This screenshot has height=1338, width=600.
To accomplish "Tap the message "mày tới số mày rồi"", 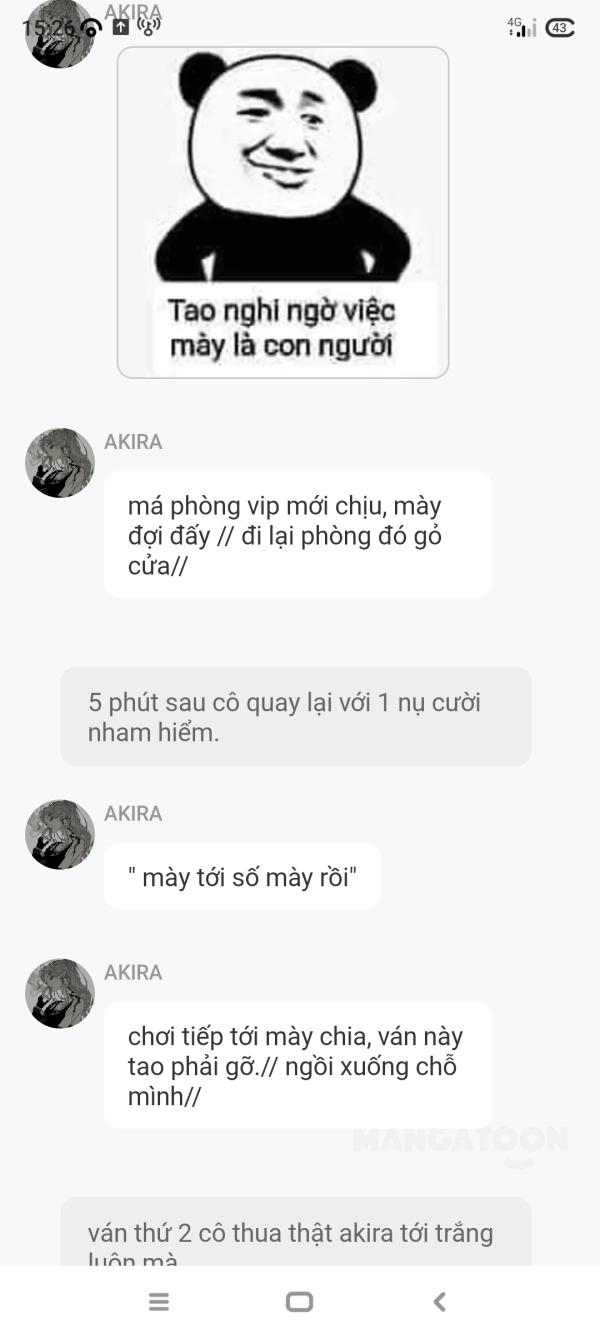I will tap(242, 877).
